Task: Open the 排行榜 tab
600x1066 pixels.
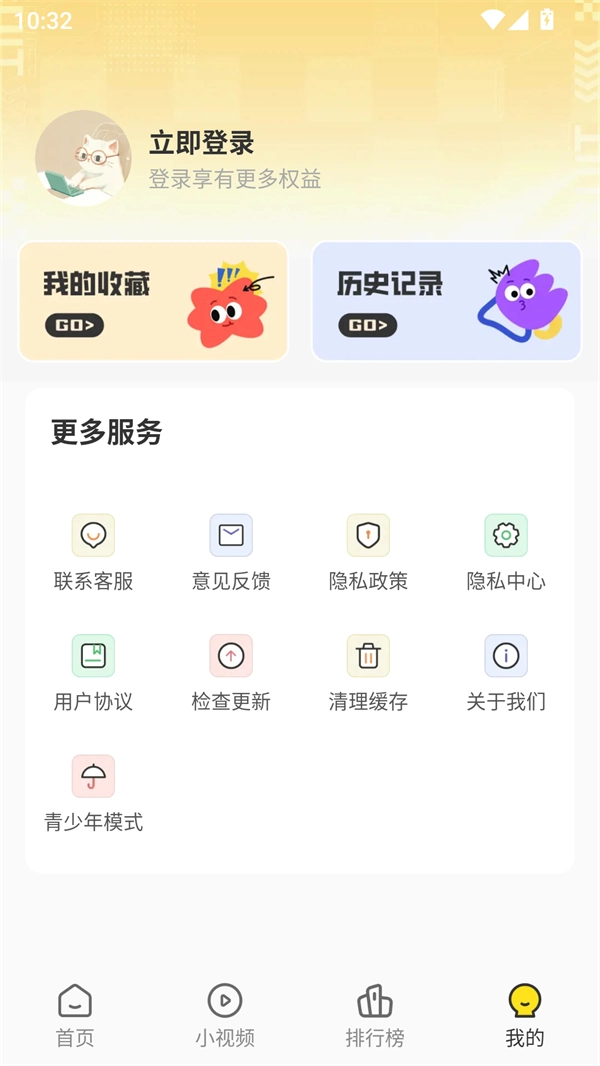Action: coord(375,1015)
